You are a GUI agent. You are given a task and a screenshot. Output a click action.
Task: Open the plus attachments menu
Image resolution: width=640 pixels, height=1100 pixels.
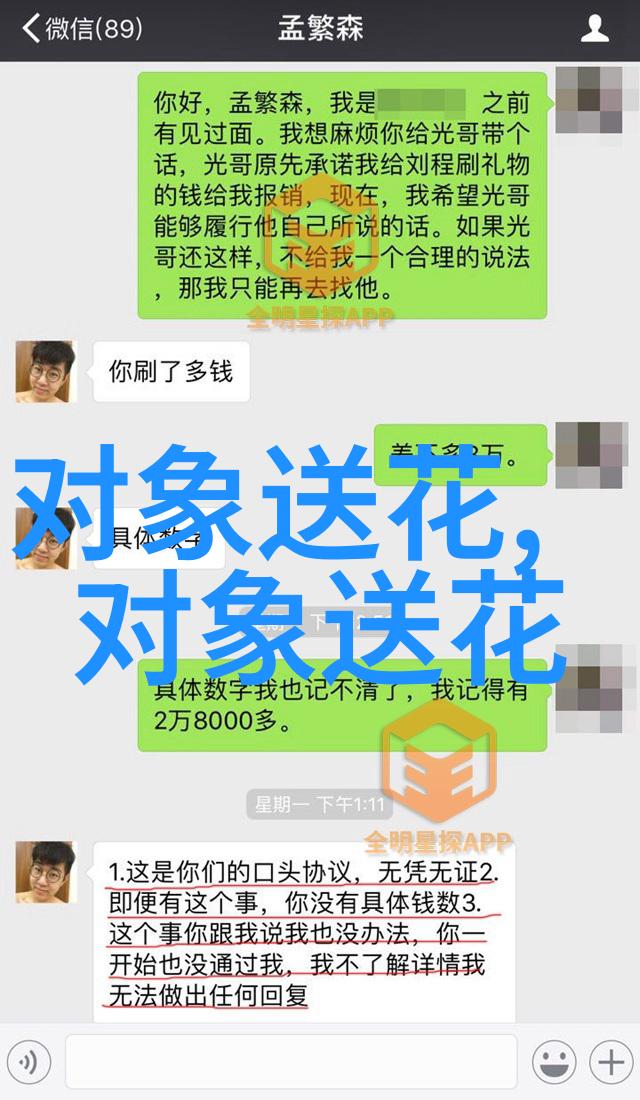tap(609, 1060)
